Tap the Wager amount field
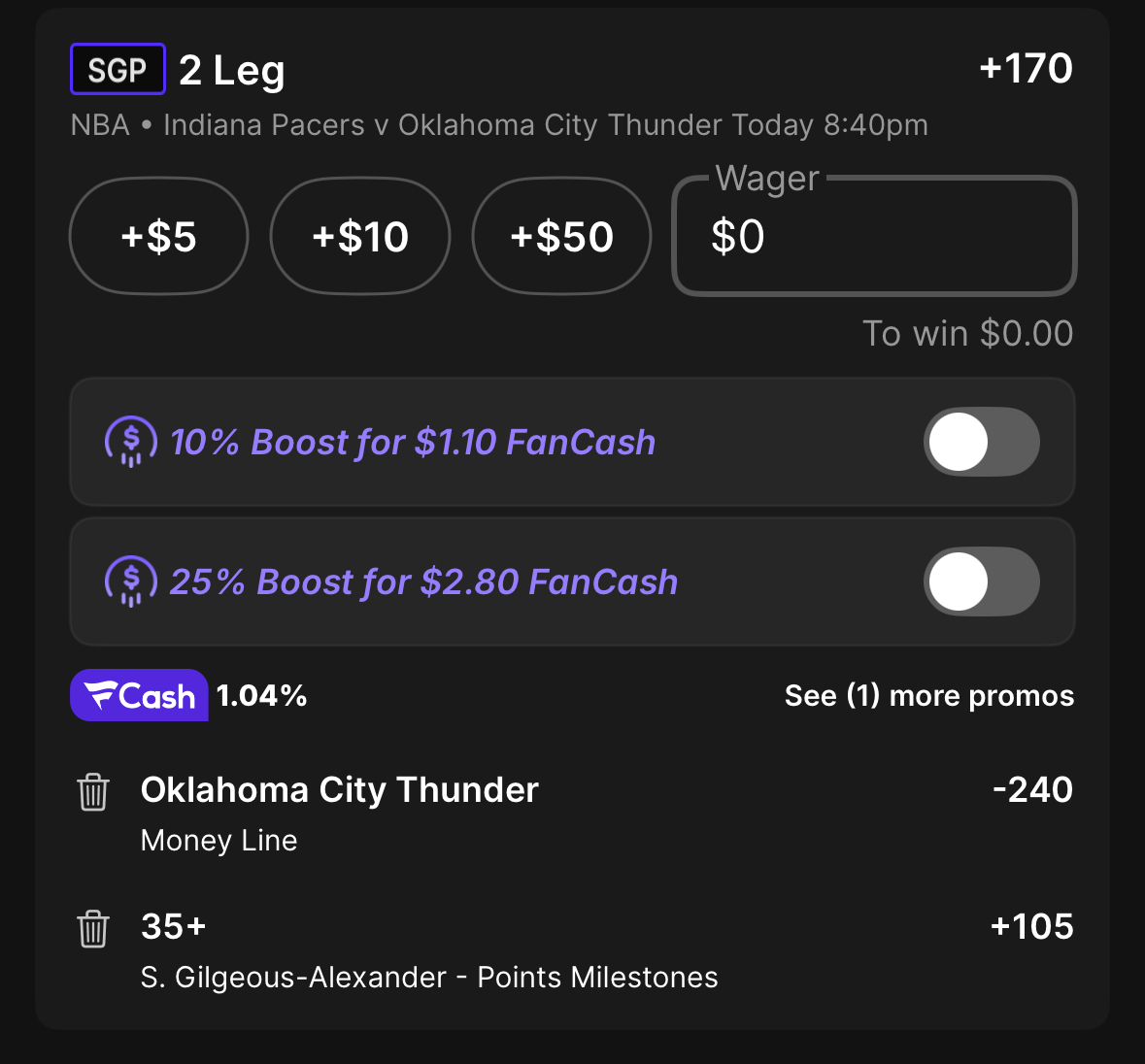The image size is (1145, 1064). [x=874, y=237]
